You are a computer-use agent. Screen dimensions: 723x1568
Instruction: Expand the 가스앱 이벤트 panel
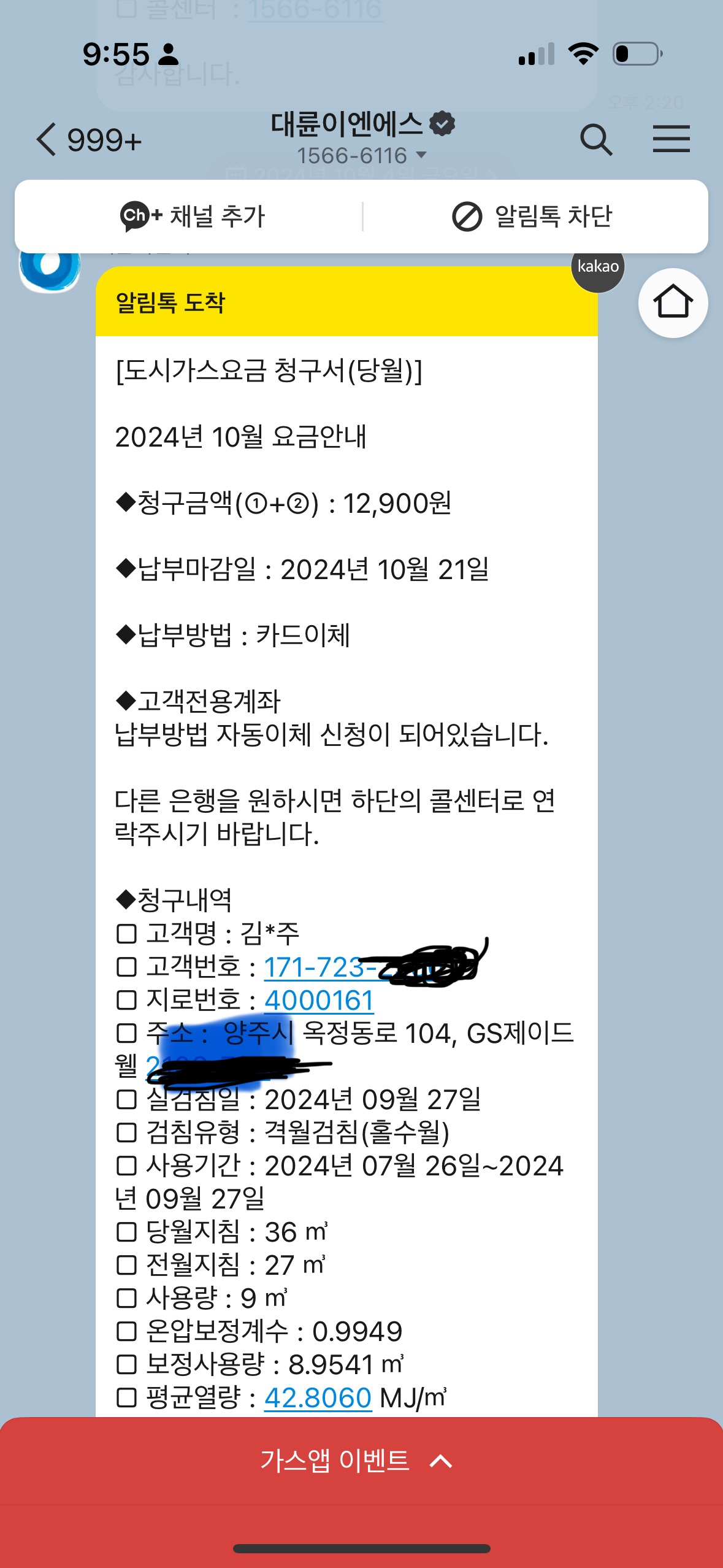pyautogui.click(x=356, y=1461)
